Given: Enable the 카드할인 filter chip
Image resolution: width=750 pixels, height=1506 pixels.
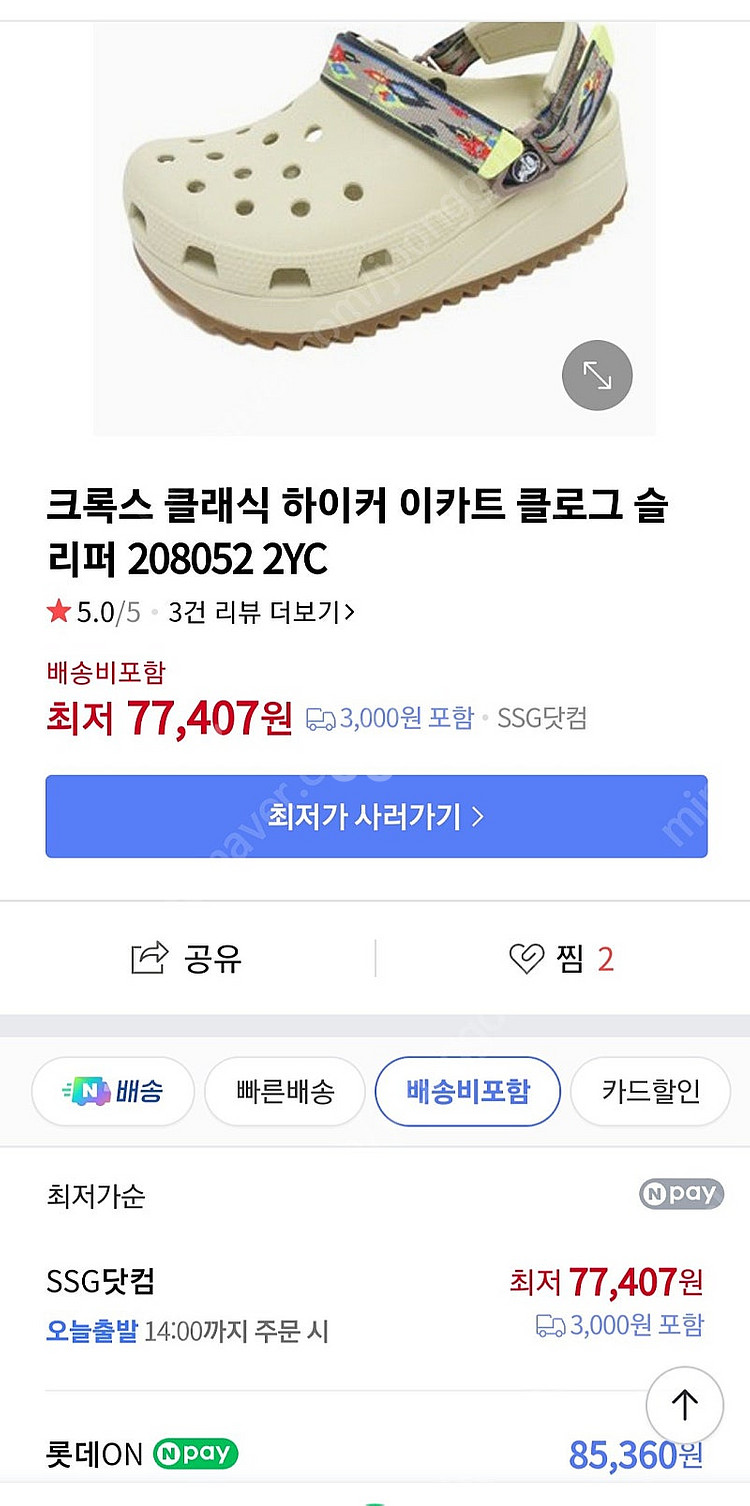Looking at the screenshot, I should 650,1091.
